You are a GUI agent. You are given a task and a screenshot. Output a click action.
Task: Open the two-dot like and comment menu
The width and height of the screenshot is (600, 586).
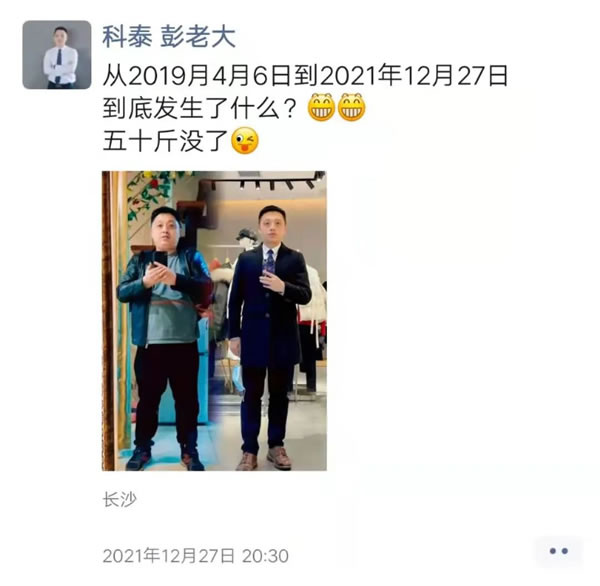pos(558,551)
